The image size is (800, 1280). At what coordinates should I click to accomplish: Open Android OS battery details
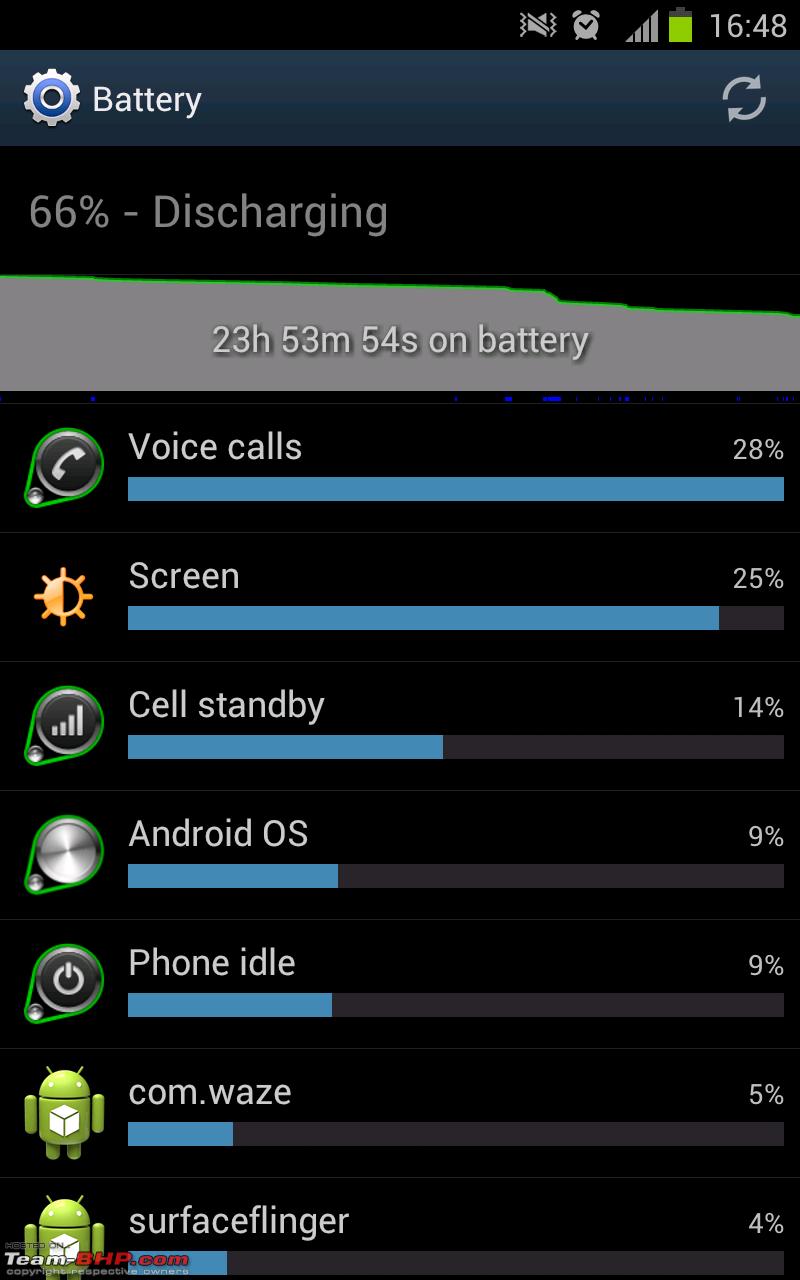[x=400, y=855]
